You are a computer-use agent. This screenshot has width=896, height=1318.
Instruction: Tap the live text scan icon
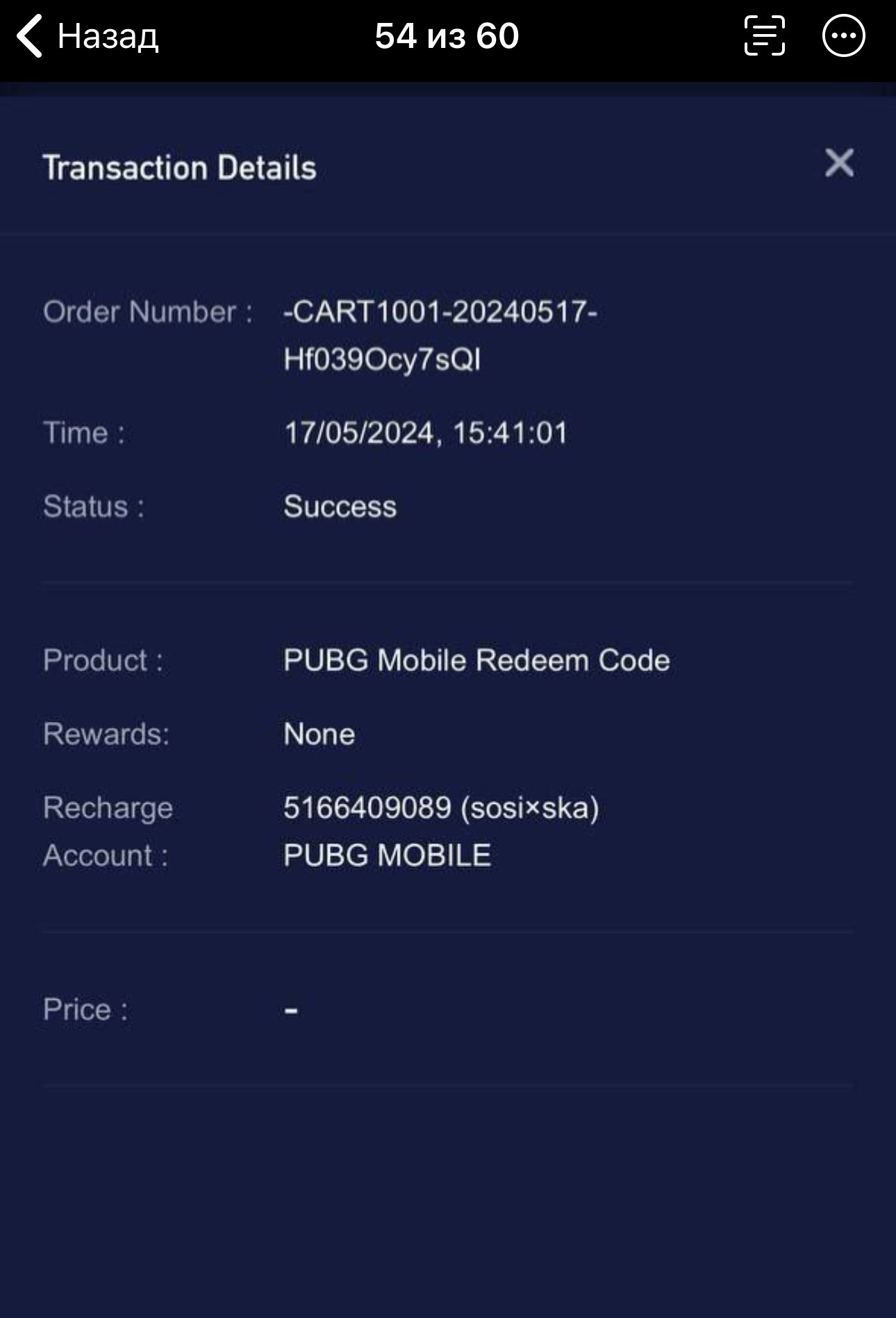pos(764,36)
